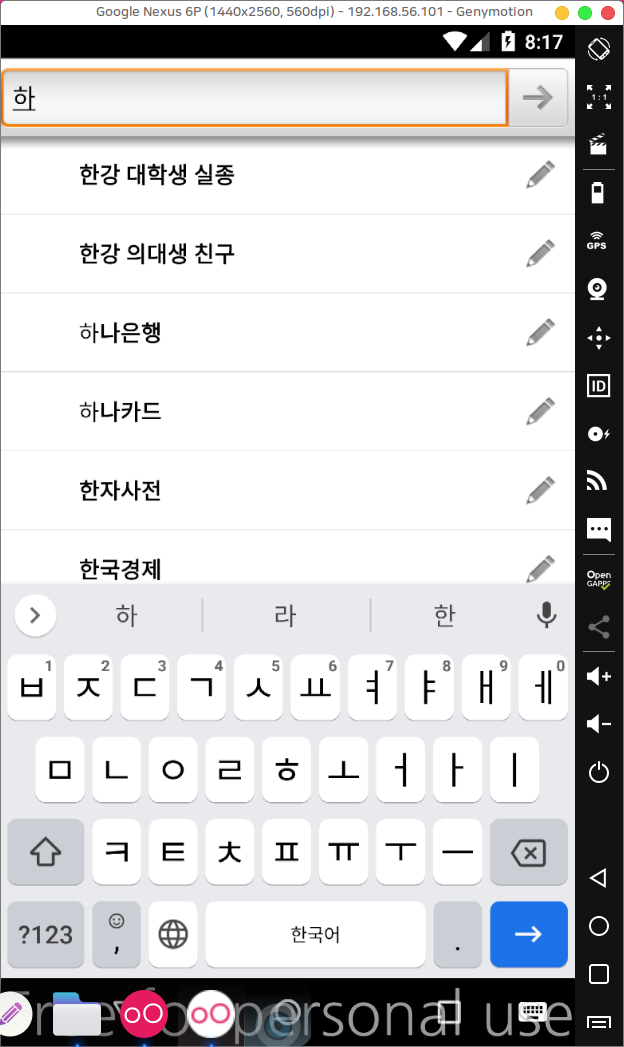Choose the 하나카드 suggestion

(x=120, y=411)
